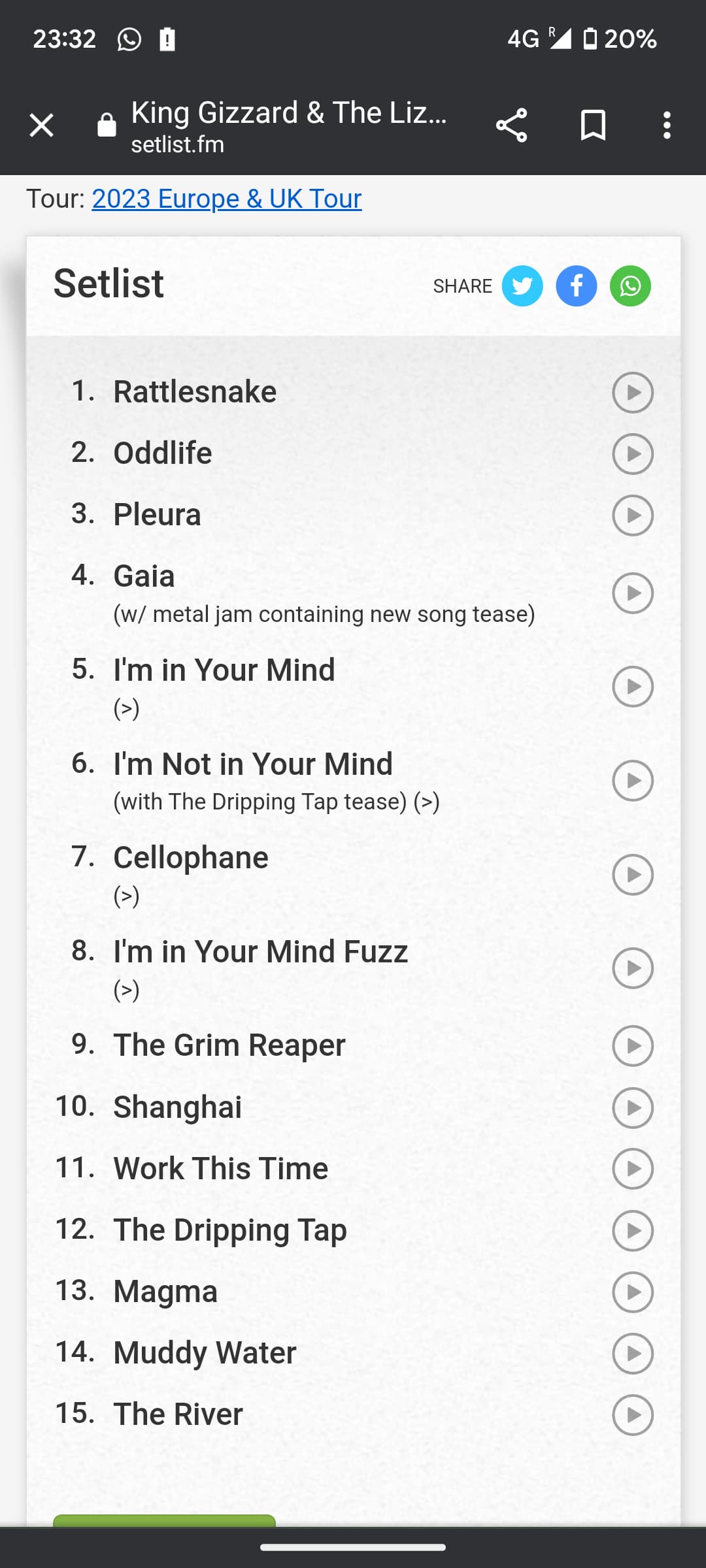The height and width of the screenshot is (1568, 706).
Task: Open the 2023 Europe & UK Tour link
Action: point(227,199)
